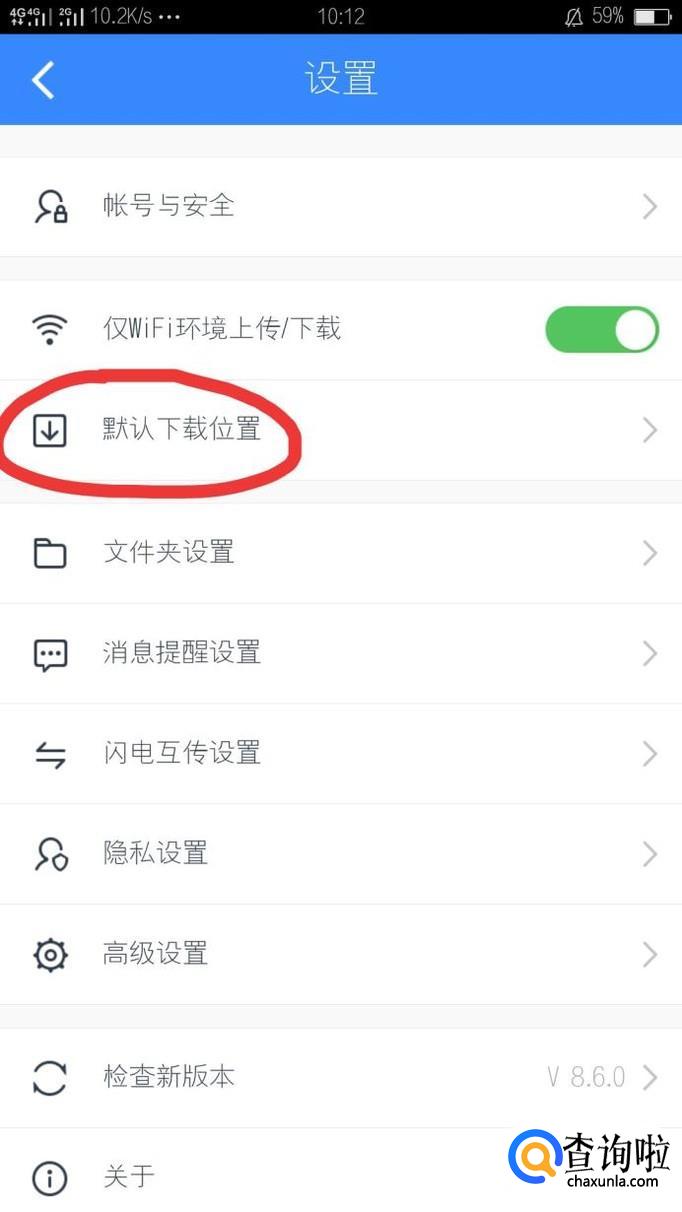Open 帐号与安全 settings

[340, 206]
